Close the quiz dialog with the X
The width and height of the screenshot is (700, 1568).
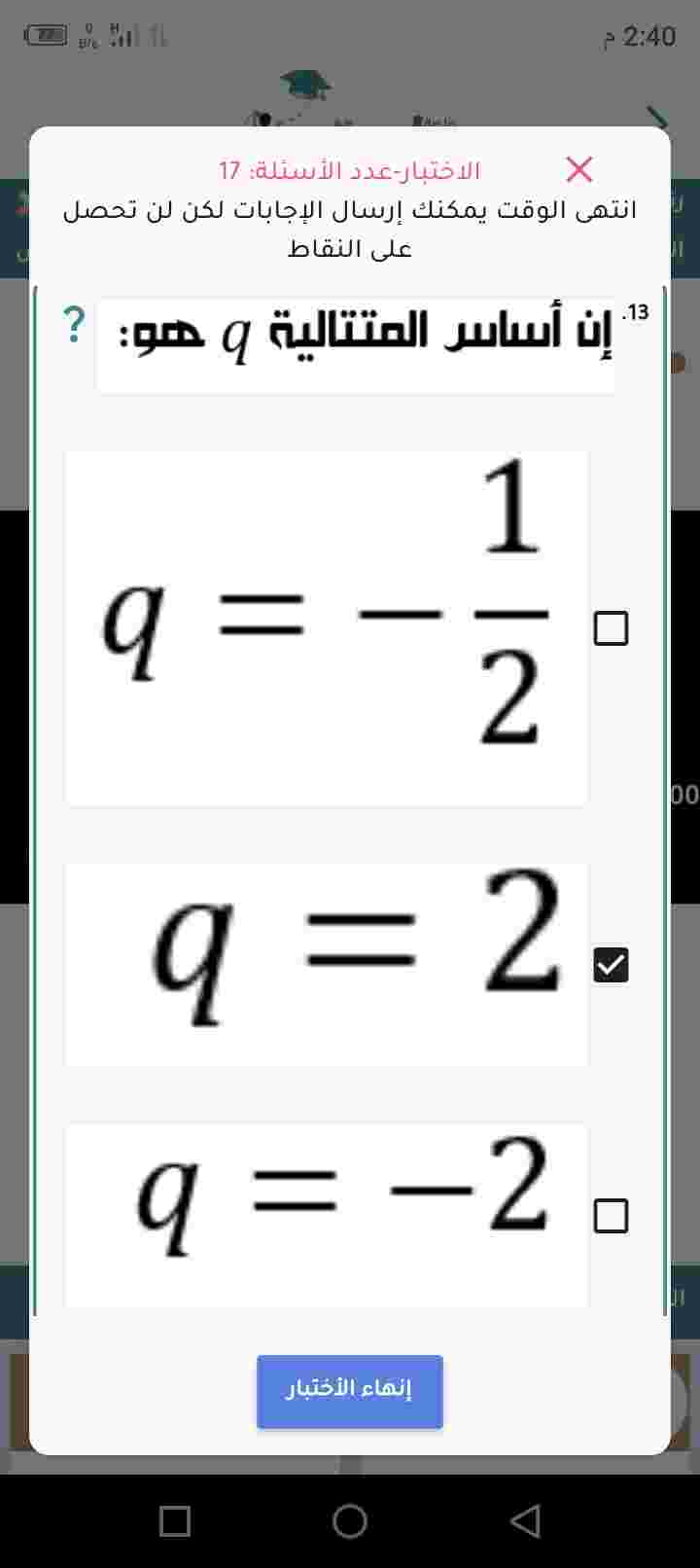579,169
